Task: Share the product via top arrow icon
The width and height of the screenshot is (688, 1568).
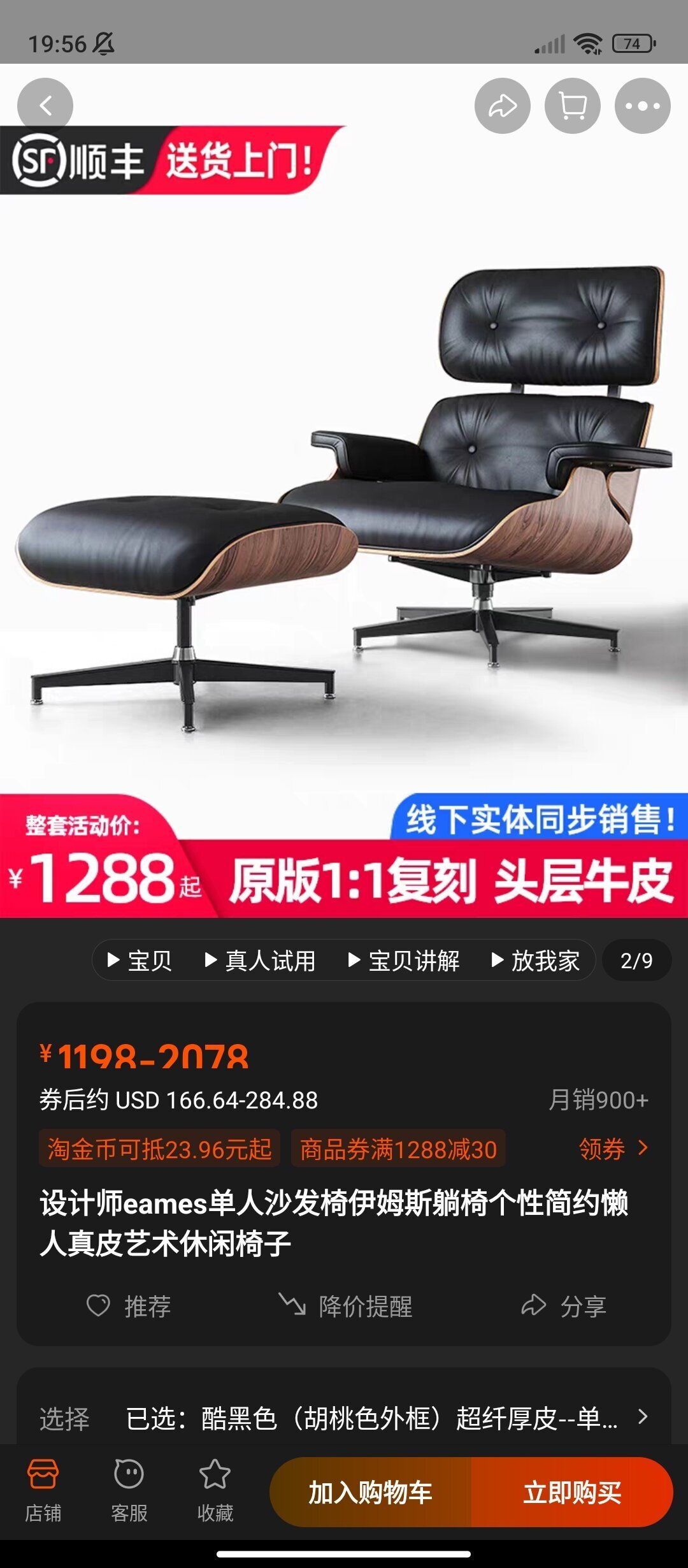Action: [x=503, y=106]
